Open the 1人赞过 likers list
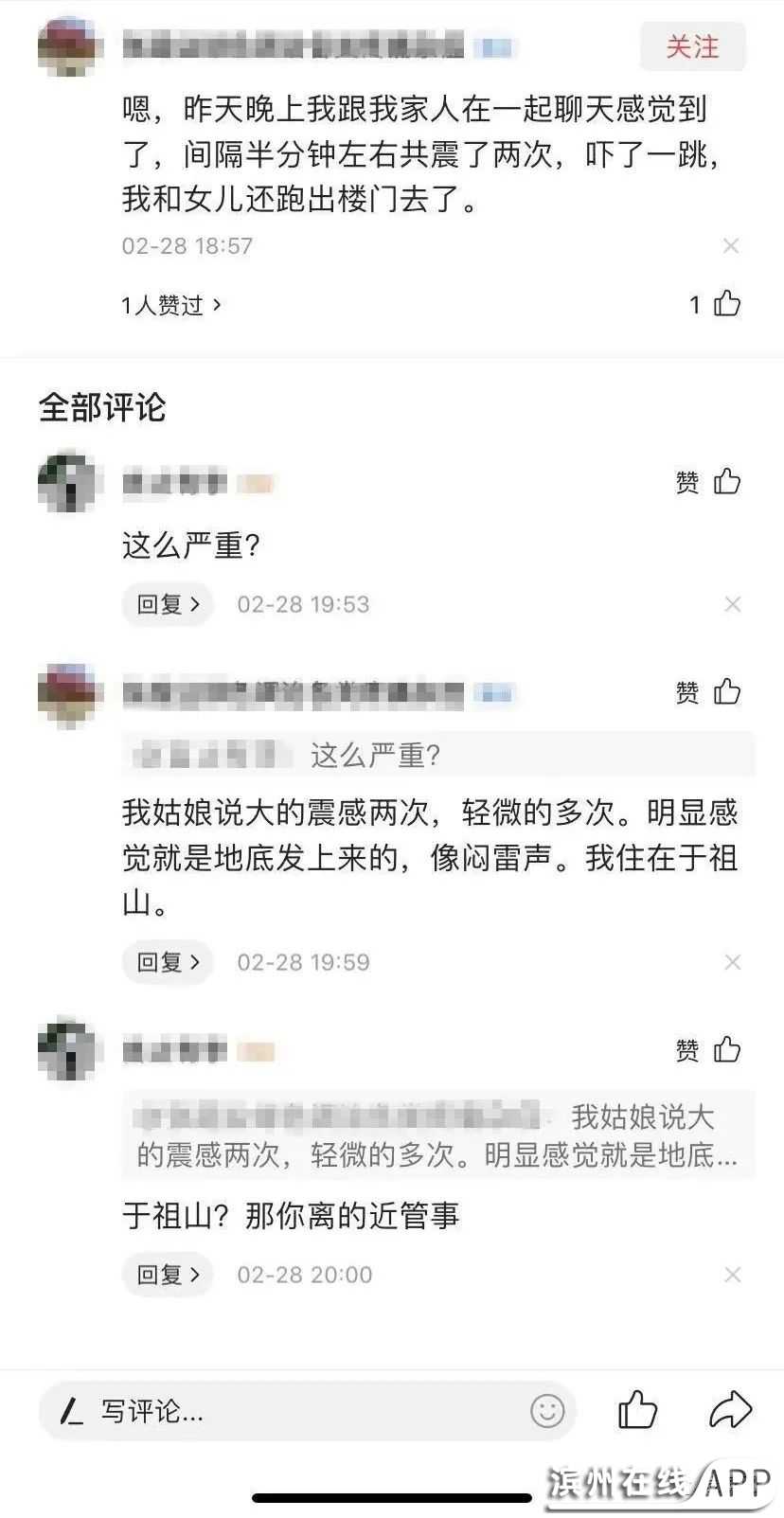Screen dimensions: 784x1518 [169, 305]
